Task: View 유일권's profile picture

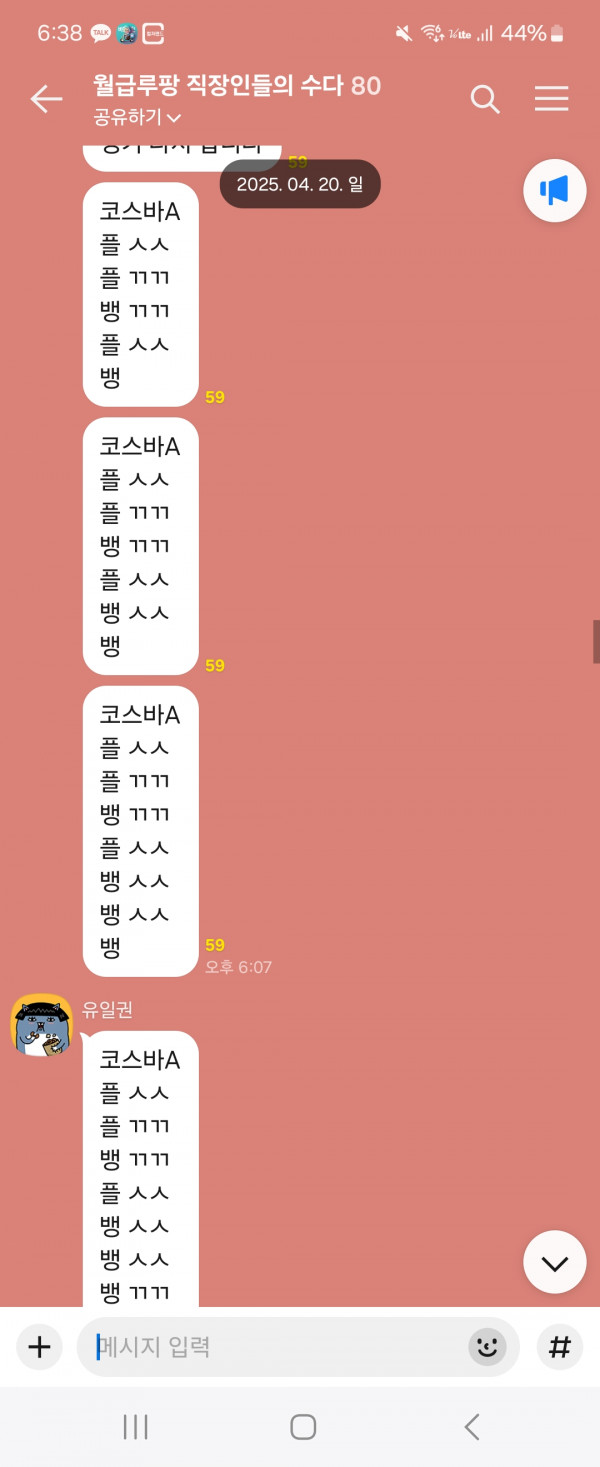Action: 42,1026
